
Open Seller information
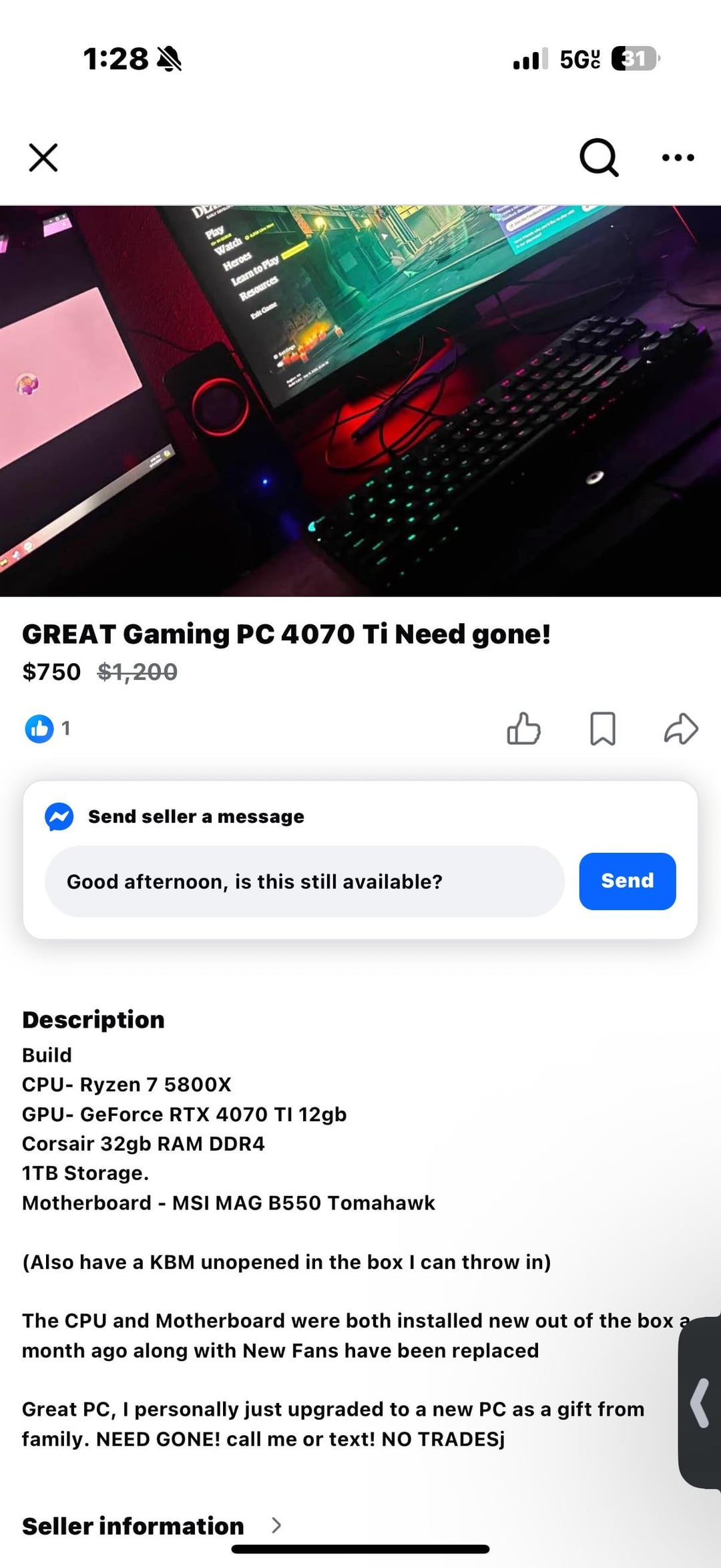click(152, 1526)
